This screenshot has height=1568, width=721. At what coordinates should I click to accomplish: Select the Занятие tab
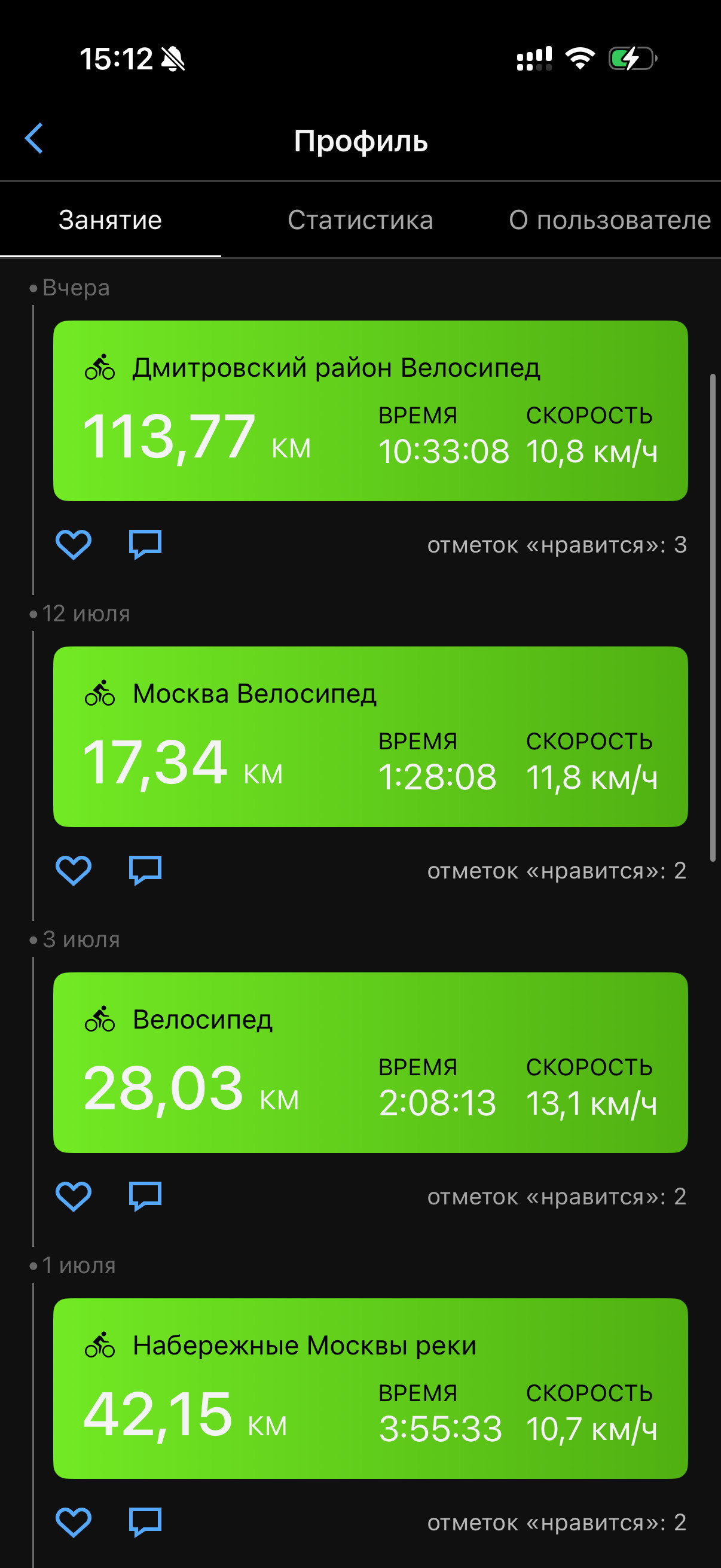(x=110, y=219)
